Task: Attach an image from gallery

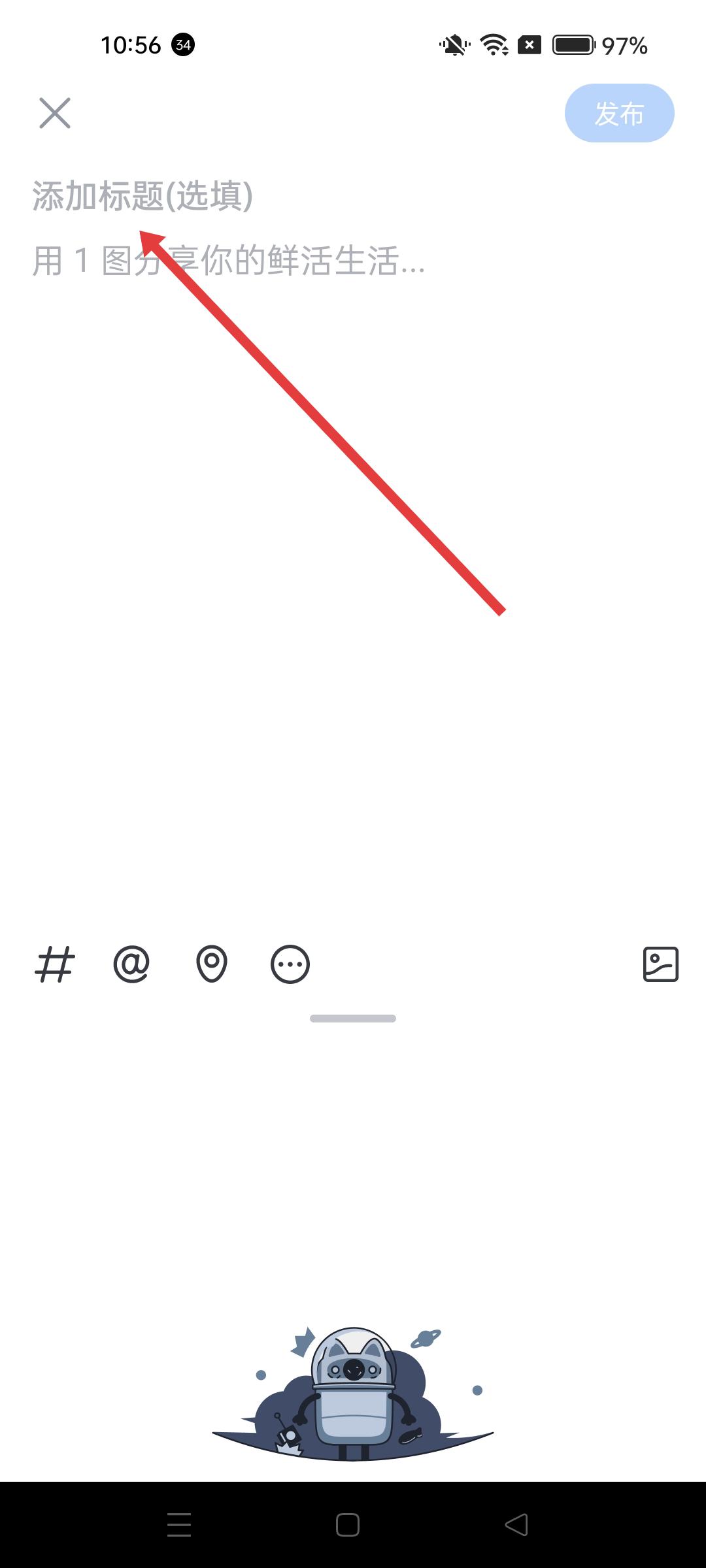Action: click(x=660, y=964)
